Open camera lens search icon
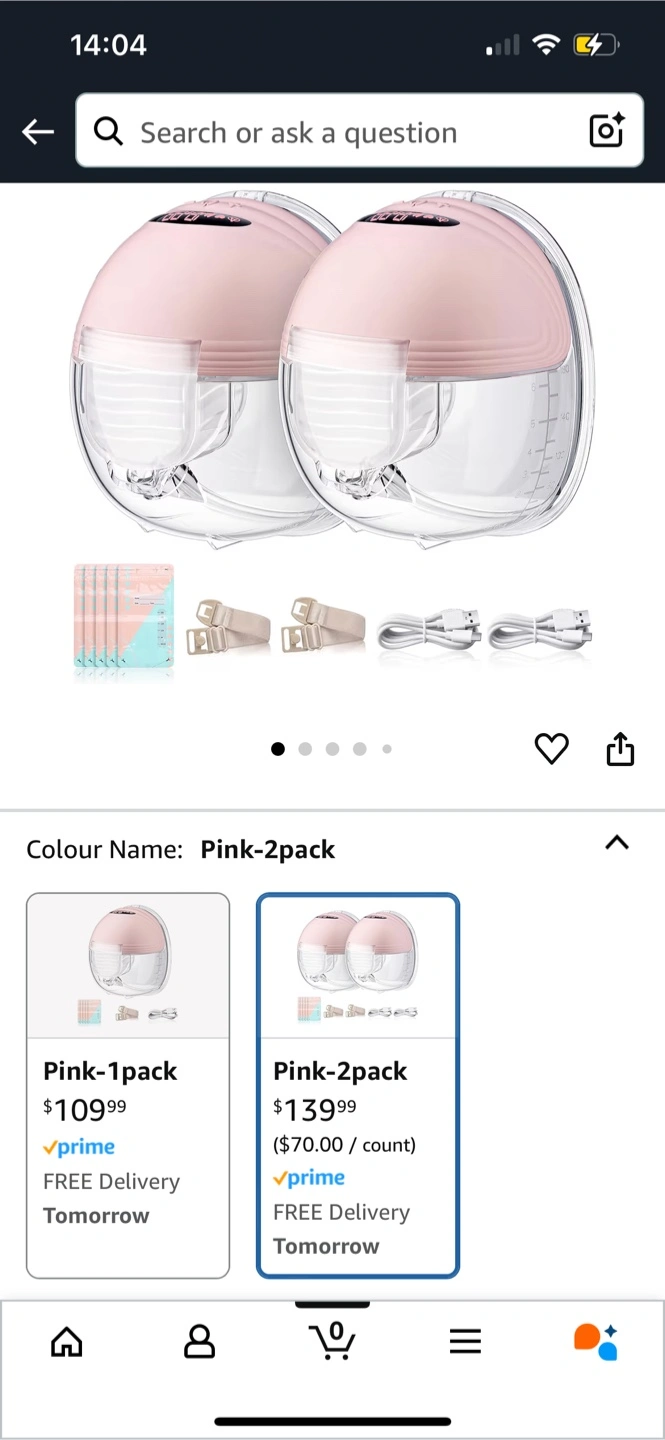Screen dimensions: 665x1440 [606, 131]
